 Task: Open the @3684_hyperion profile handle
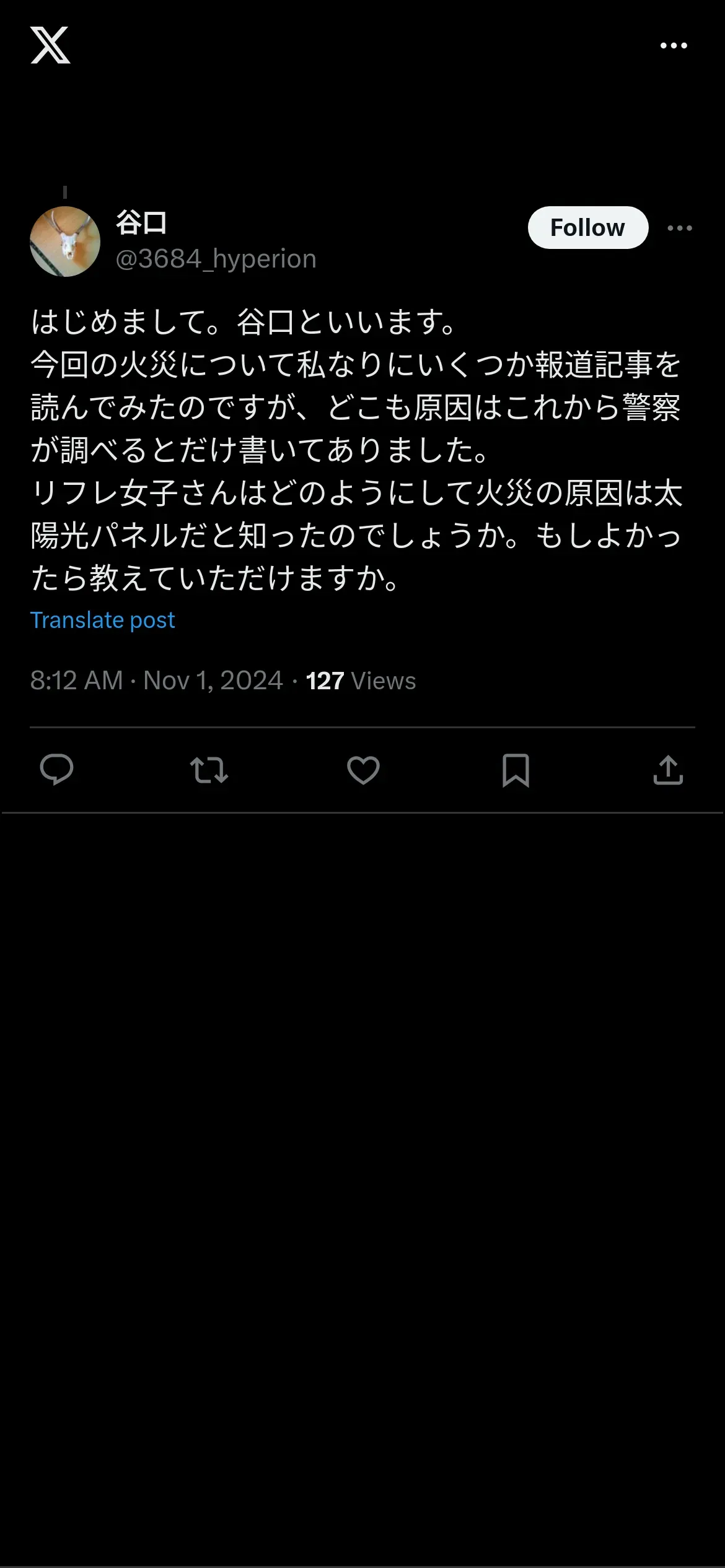216,259
